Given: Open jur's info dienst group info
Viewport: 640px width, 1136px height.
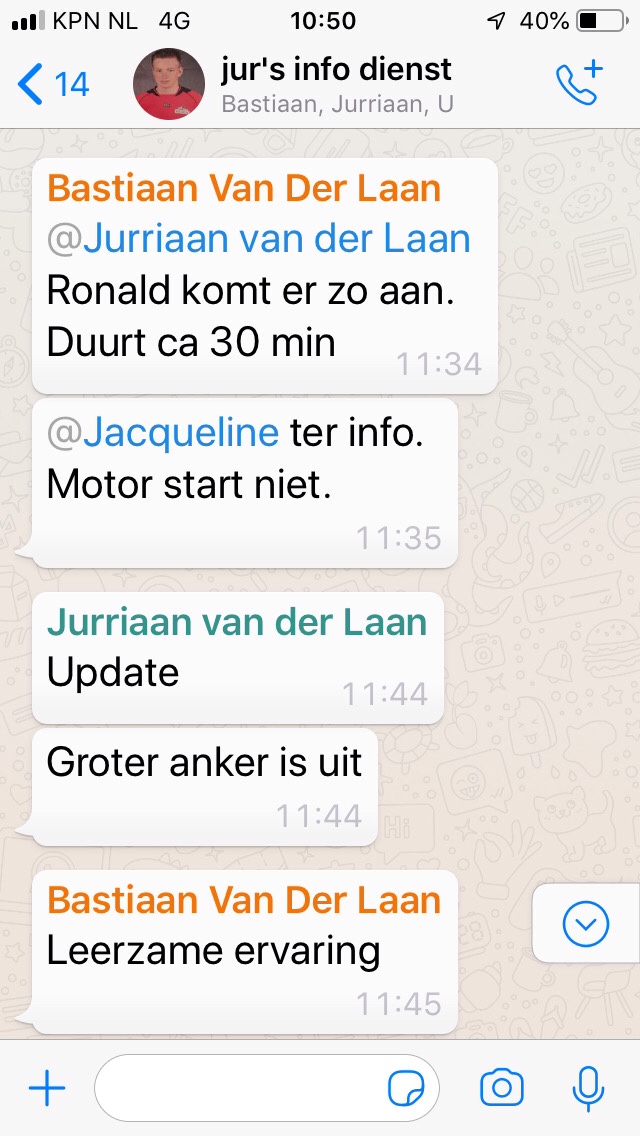Looking at the screenshot, I should [x=336, y=85].
